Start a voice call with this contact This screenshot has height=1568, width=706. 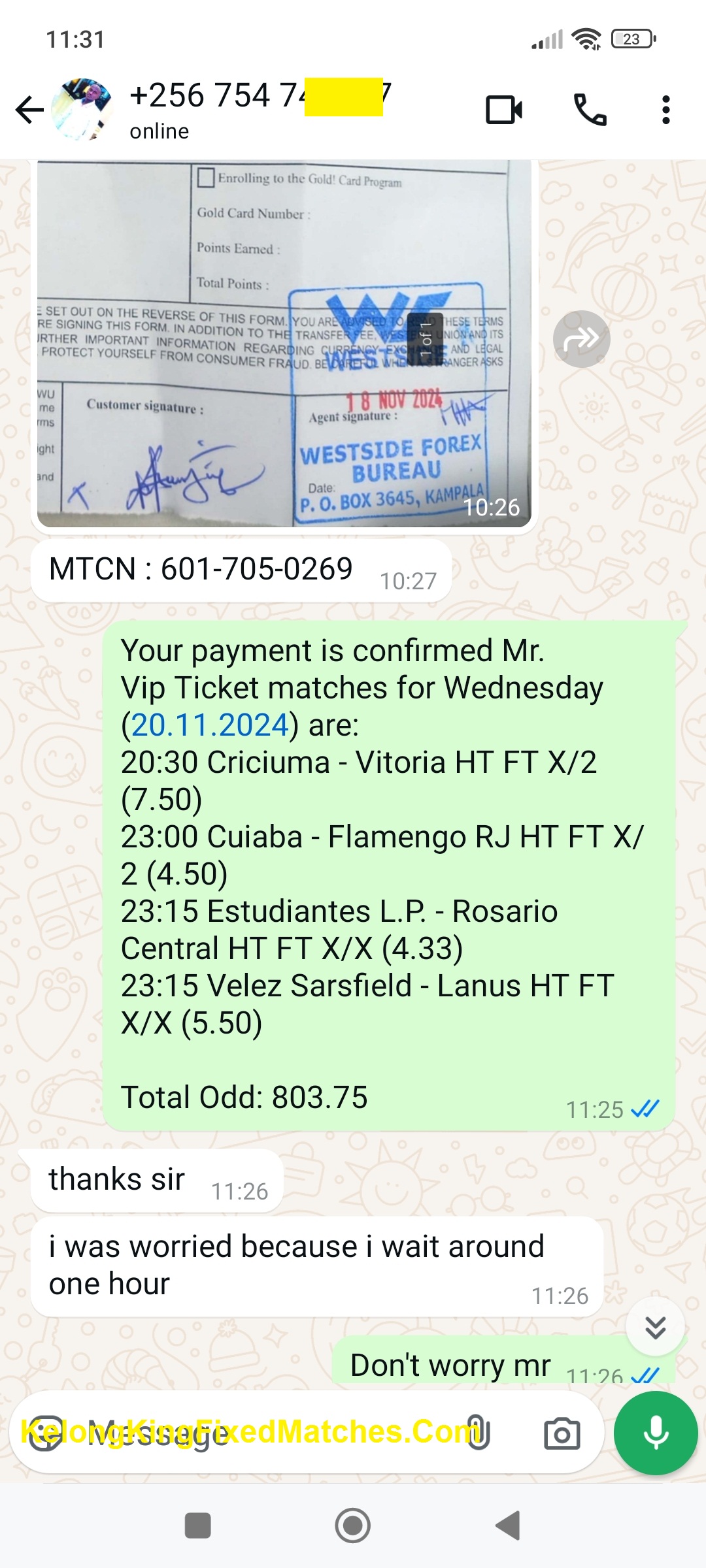(x=590, y=110)
